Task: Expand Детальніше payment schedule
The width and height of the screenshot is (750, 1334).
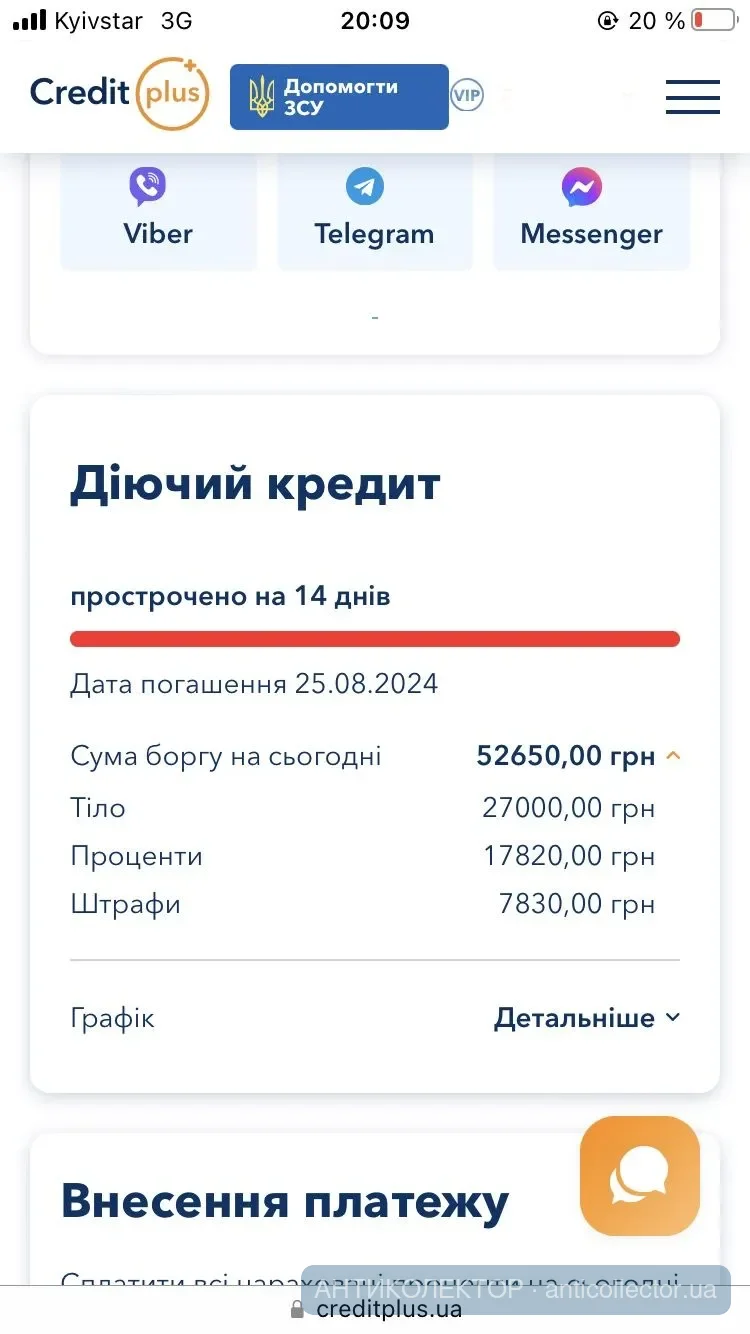Action: 587,1018
